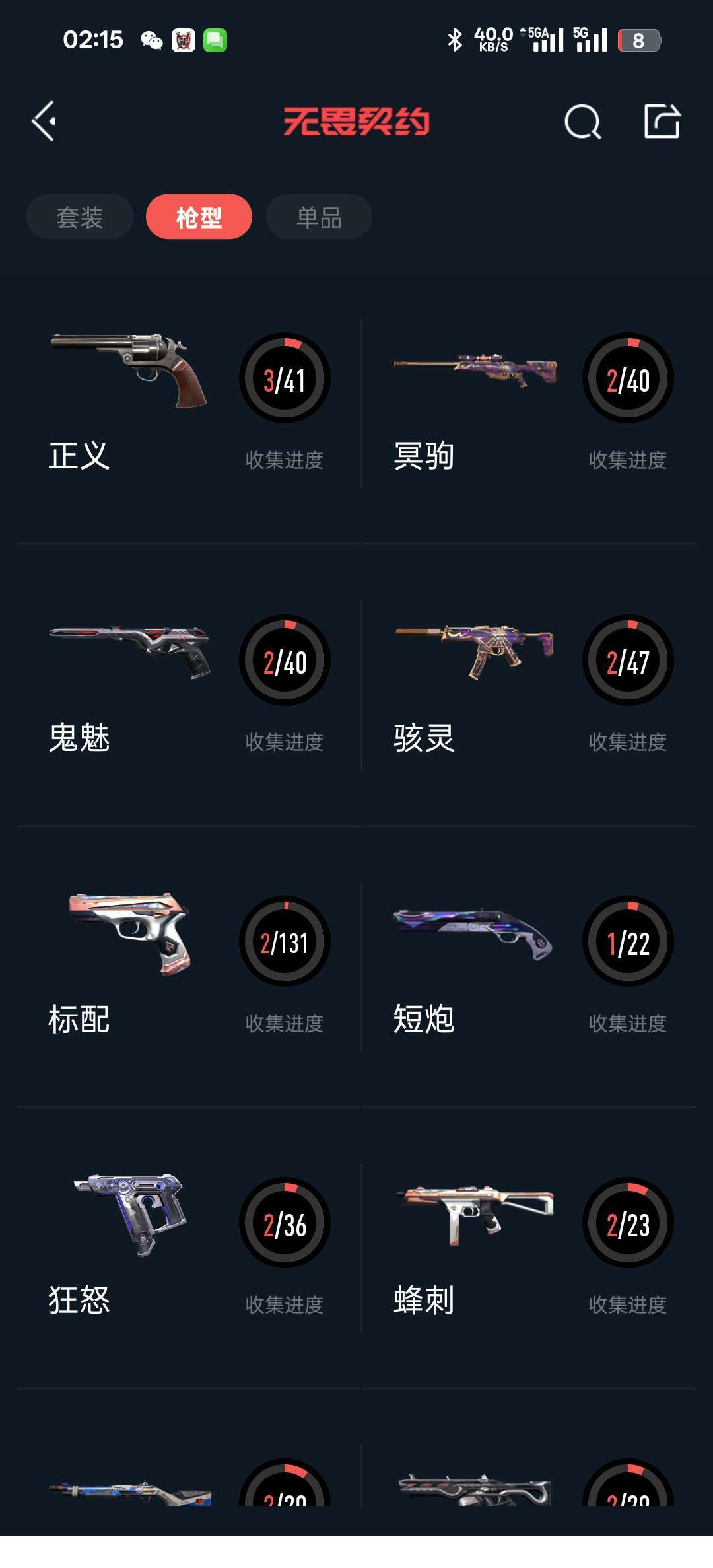Switch to the 单品 tab

pyautogui.click(x=319, y=217)
